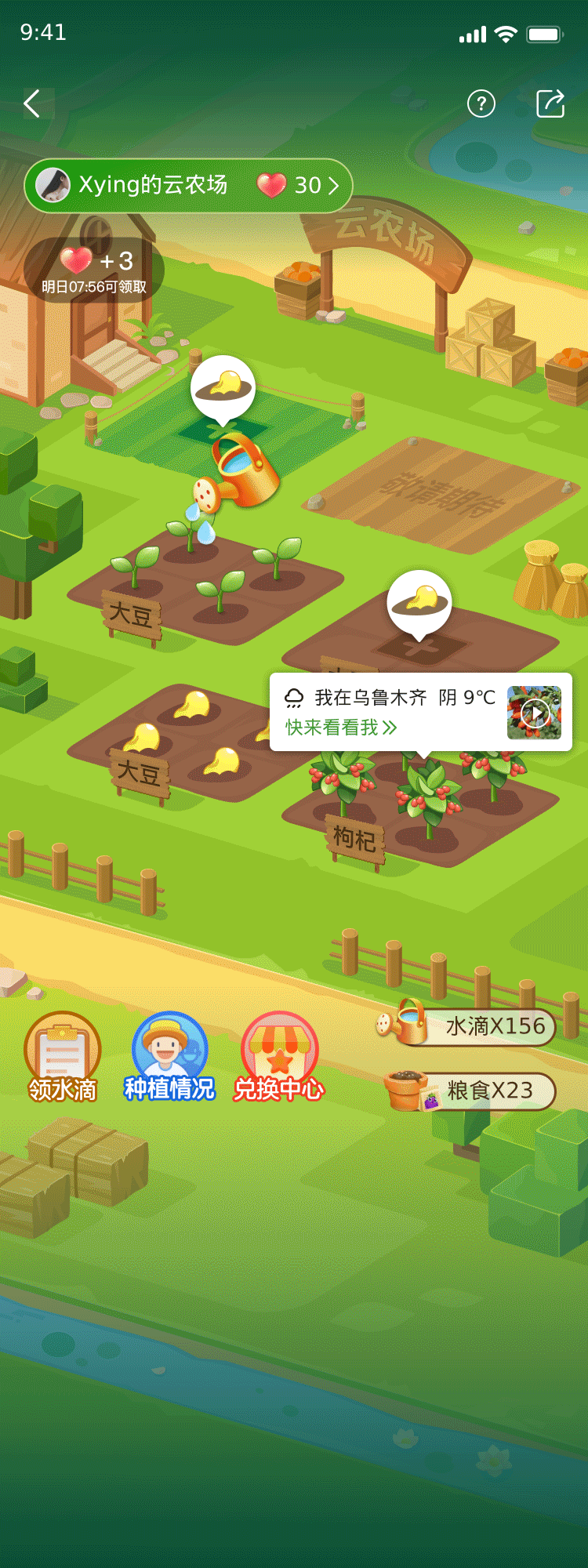
Task: Open the help question mark icon
Action: 482,103
